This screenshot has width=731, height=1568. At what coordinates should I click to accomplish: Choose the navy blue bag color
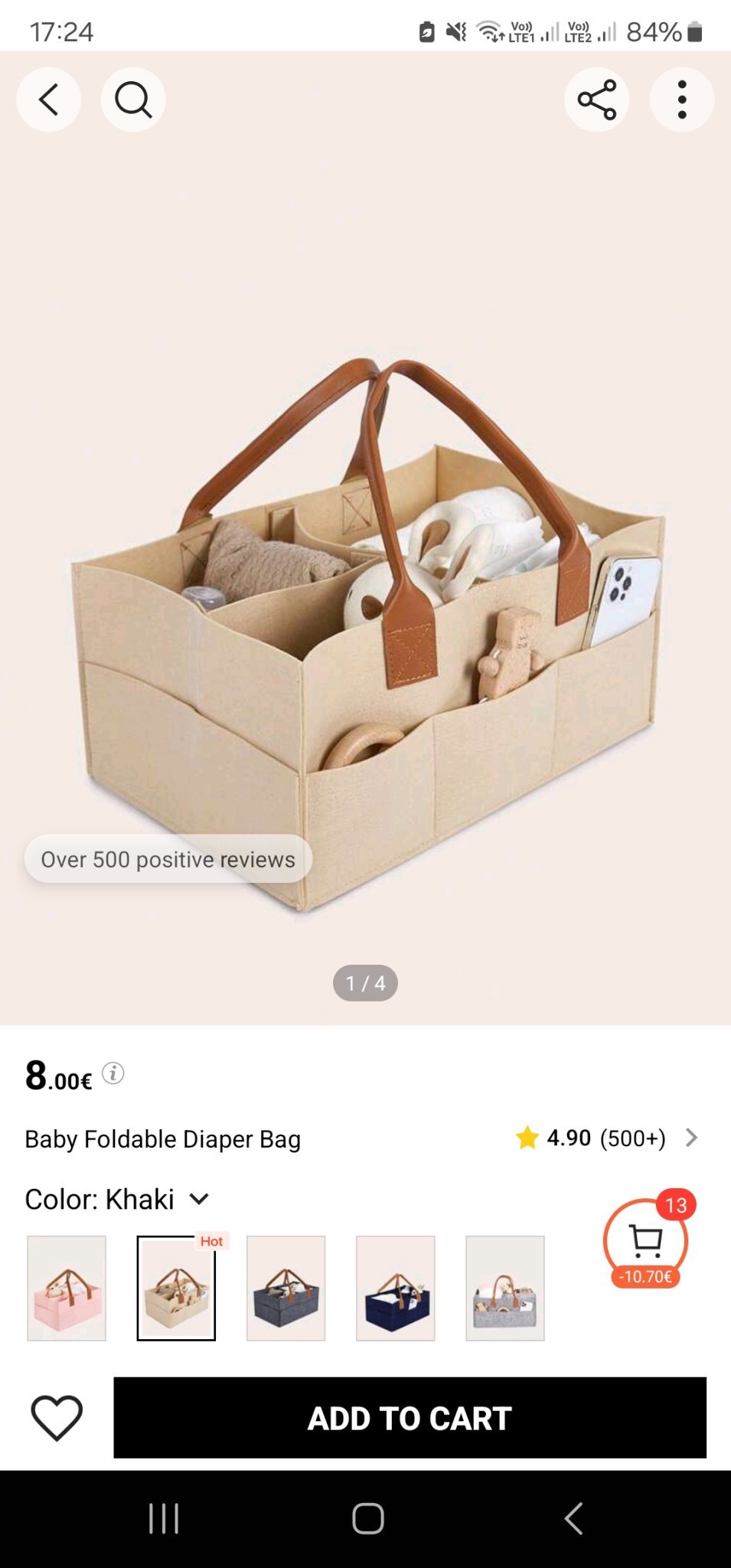[x=395, y=1288]
